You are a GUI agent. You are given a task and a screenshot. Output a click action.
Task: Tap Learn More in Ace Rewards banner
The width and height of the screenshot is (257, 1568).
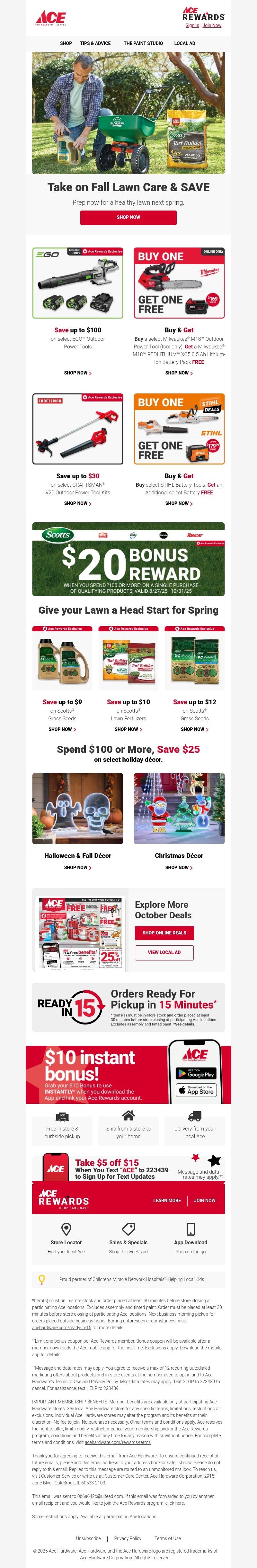point(167,1201)
